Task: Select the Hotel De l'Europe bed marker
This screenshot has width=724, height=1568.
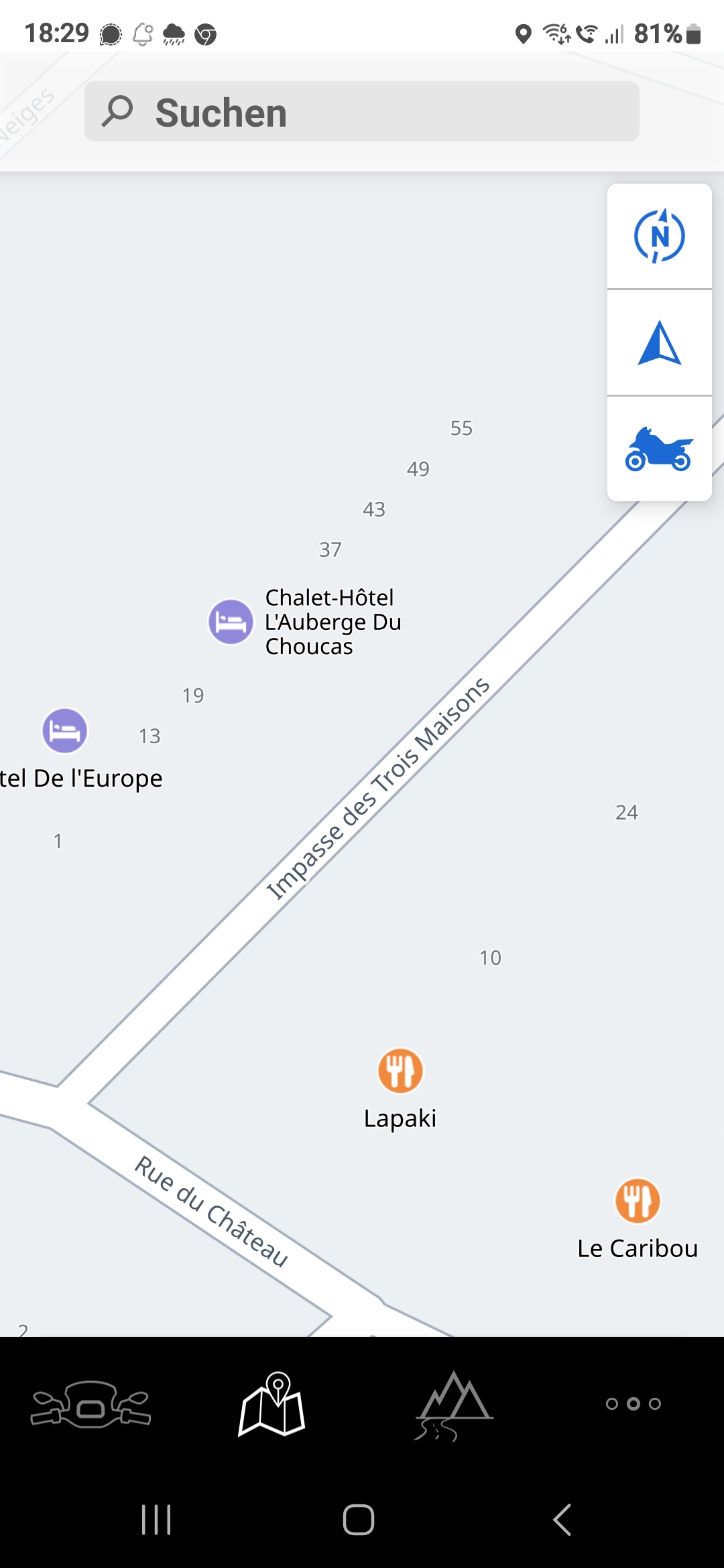Action: point(65,731)
